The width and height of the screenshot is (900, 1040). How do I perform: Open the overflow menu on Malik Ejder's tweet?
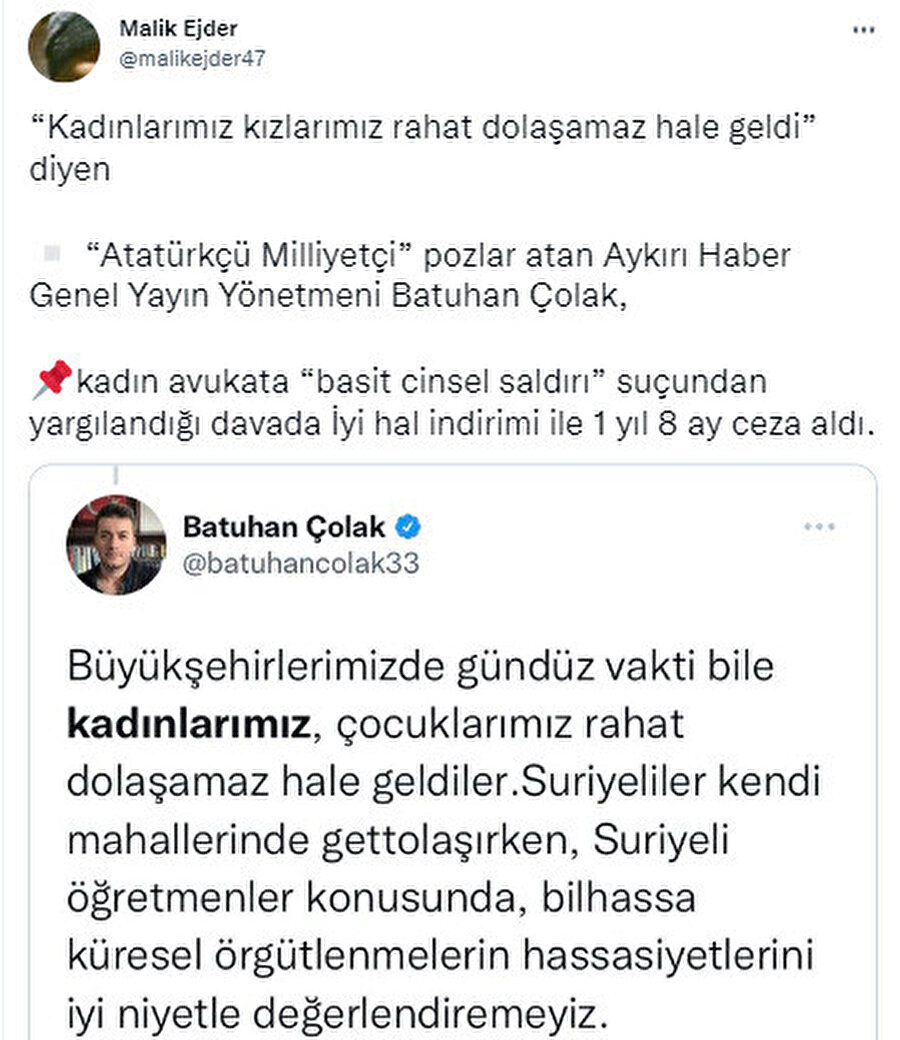(863, 31)
